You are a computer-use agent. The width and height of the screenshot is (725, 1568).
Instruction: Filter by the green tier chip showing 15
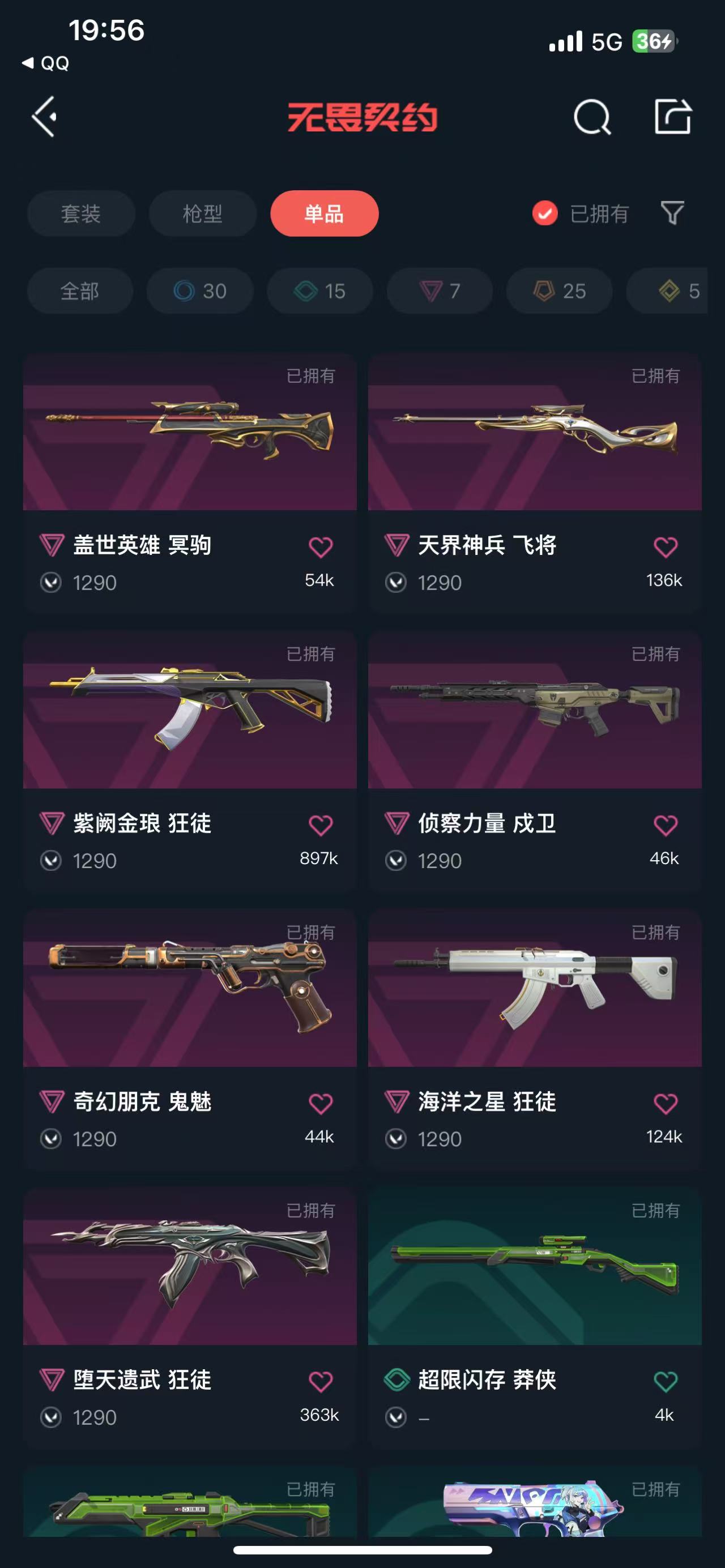point(319,291)
